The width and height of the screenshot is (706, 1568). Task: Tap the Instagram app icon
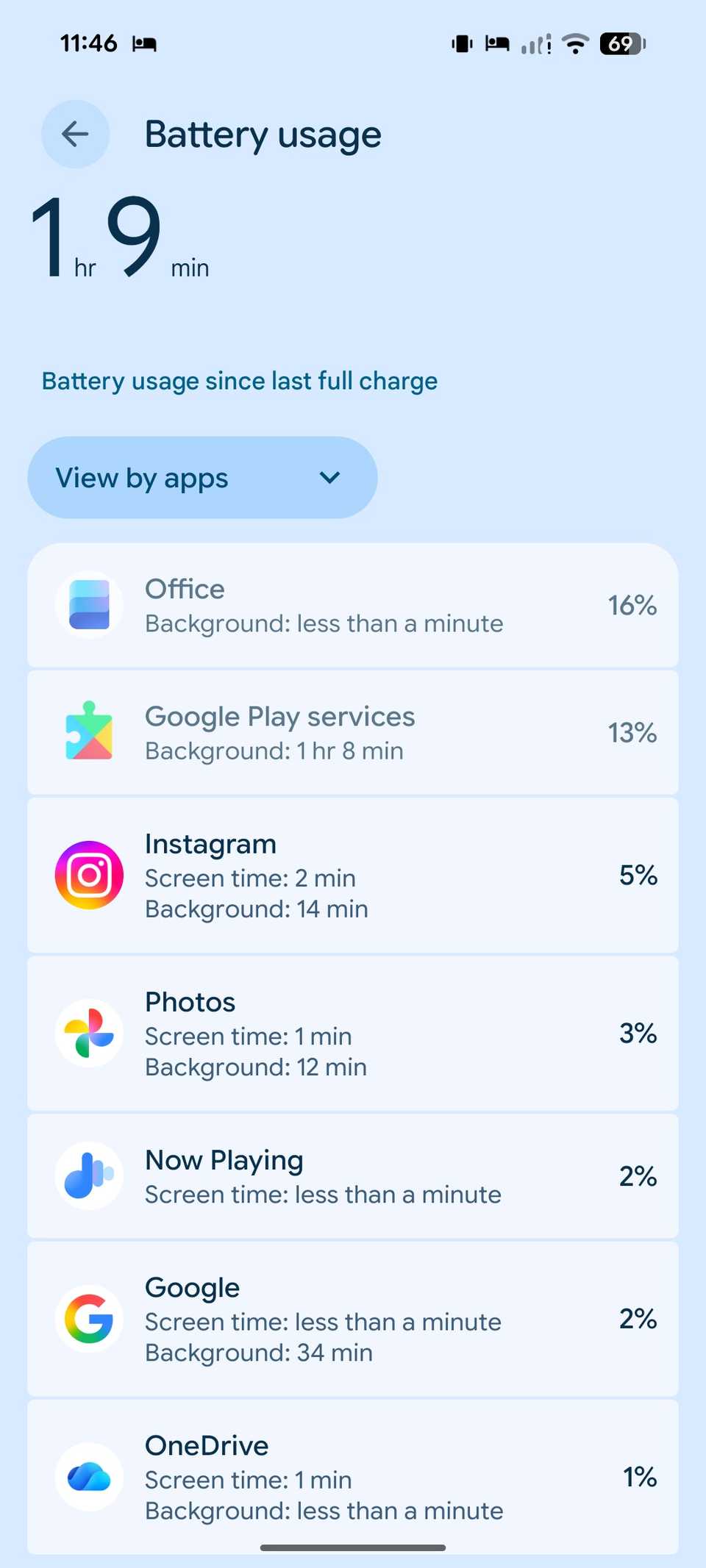point(88,875)
